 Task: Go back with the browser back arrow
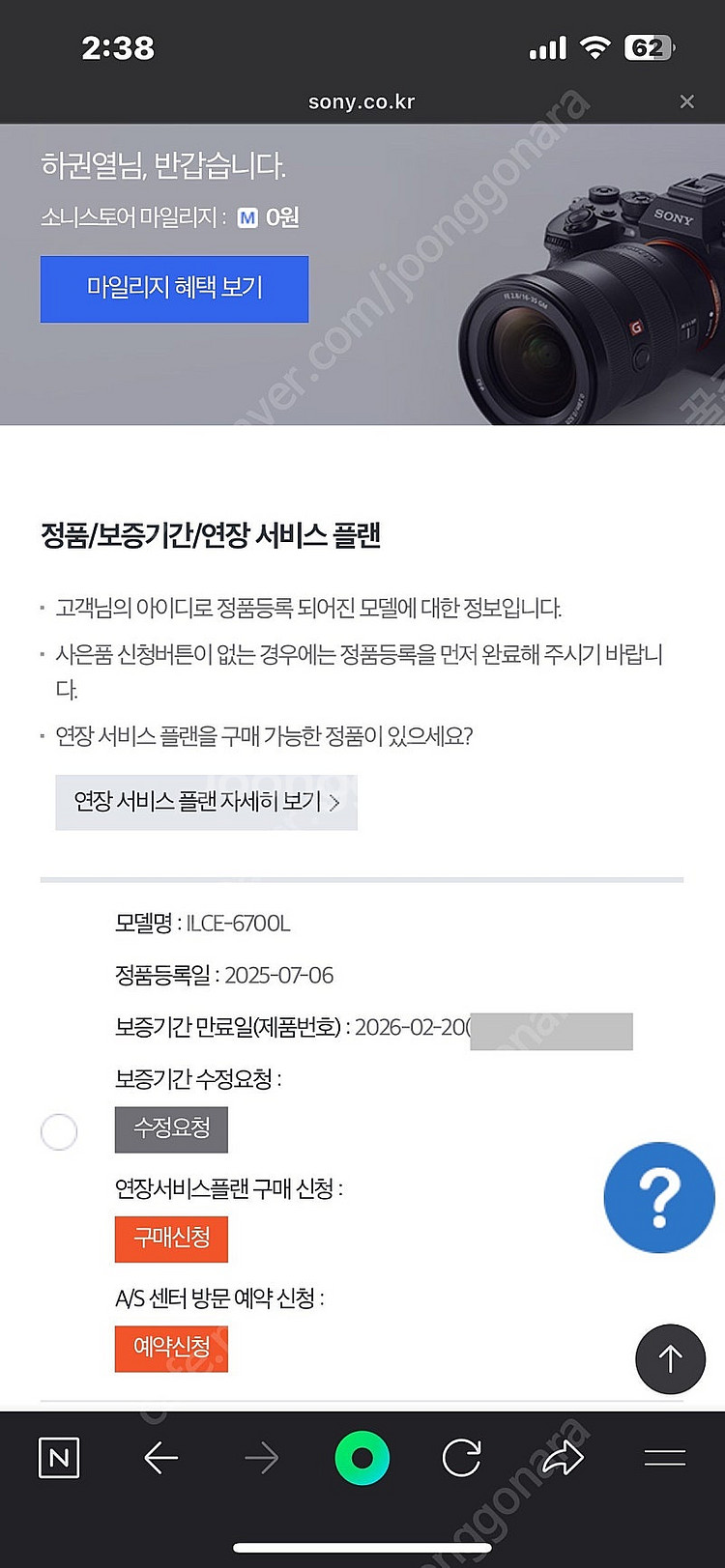pyautogui.click(x=161, y=1458)
